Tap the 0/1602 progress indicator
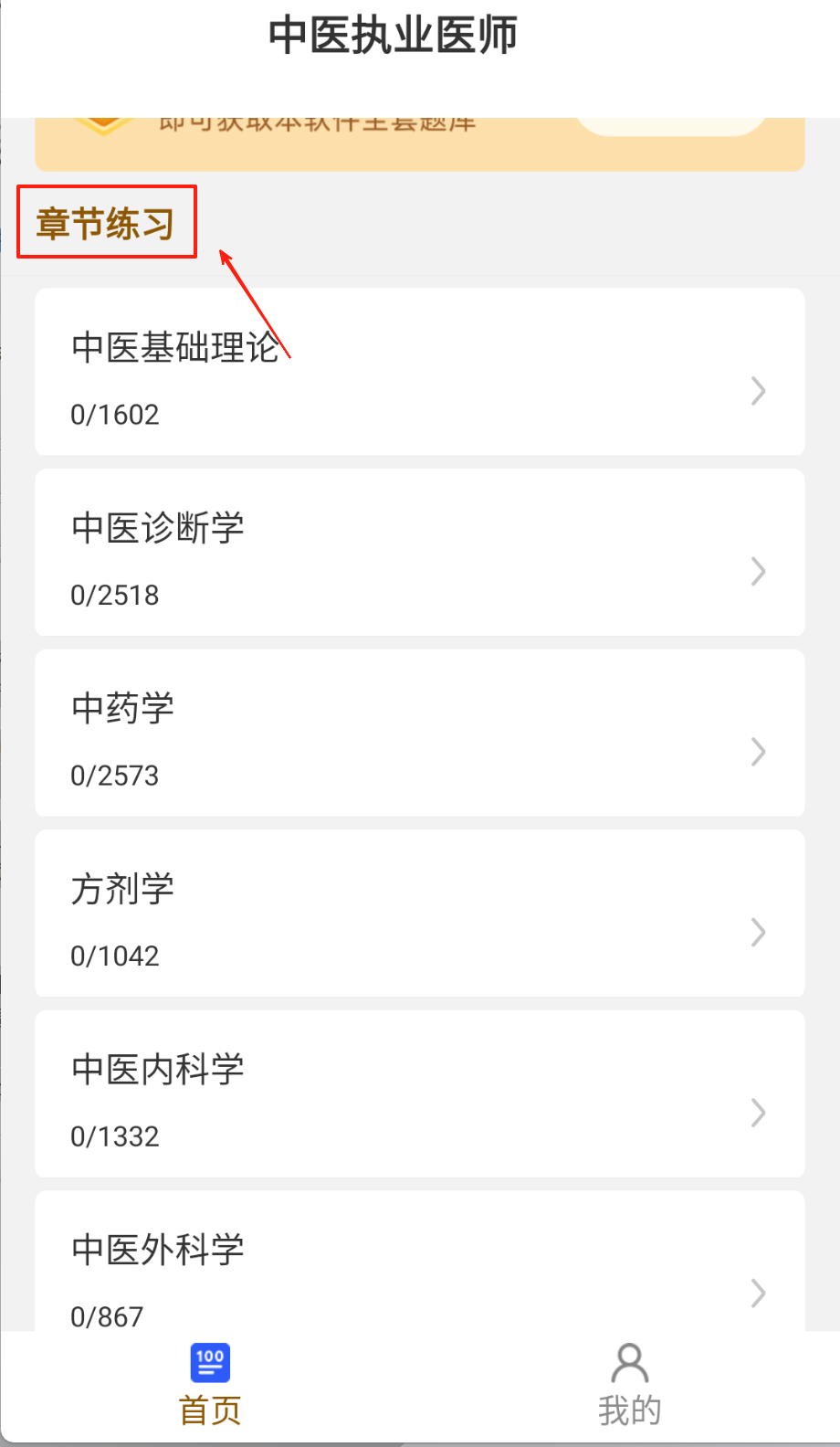The image size is (840, 1447). (115, 414)
